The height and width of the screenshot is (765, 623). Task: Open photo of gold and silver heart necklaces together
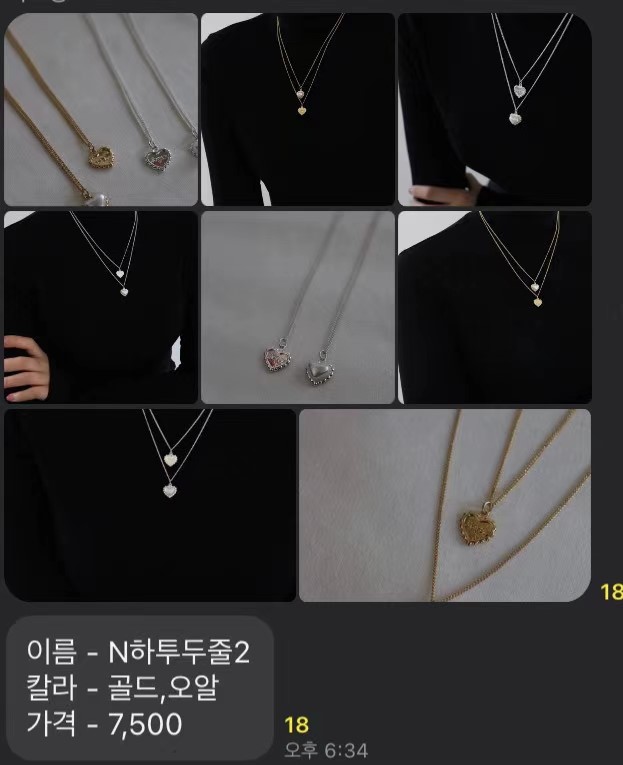(101, 109)
